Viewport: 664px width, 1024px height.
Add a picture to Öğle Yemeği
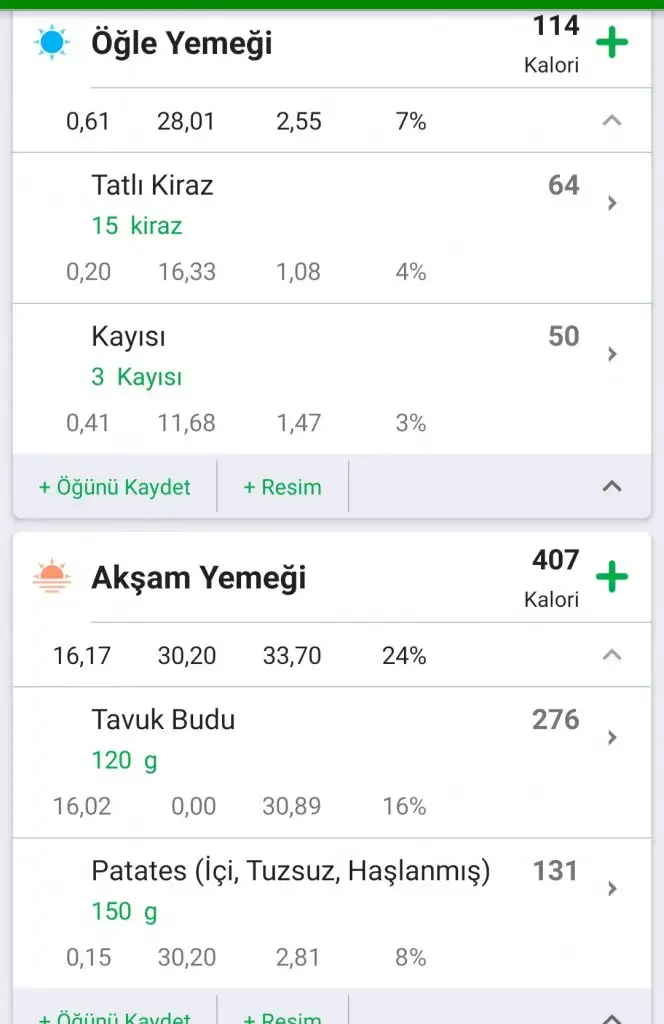point(282,487)
